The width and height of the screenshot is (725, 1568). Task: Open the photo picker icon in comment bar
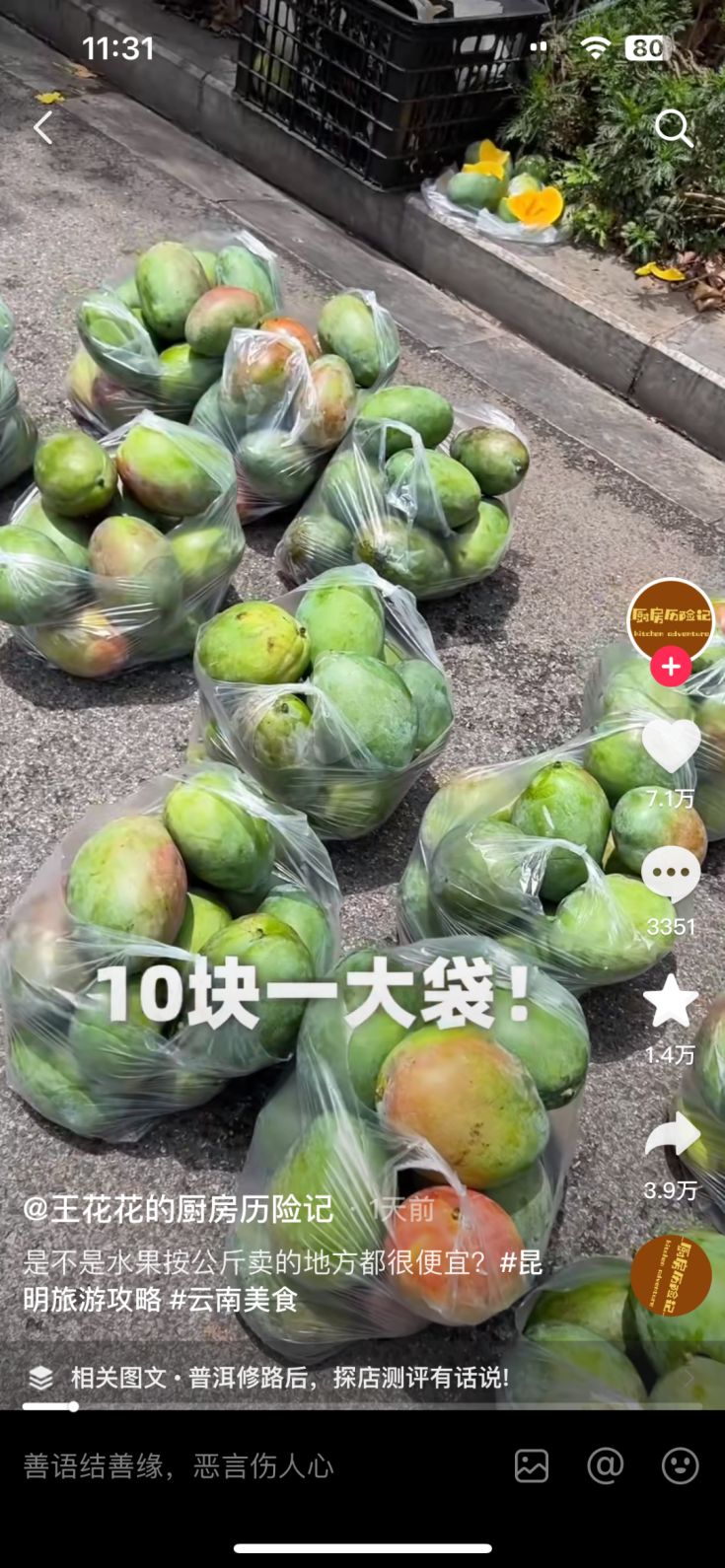click(x=532, y=1466)
